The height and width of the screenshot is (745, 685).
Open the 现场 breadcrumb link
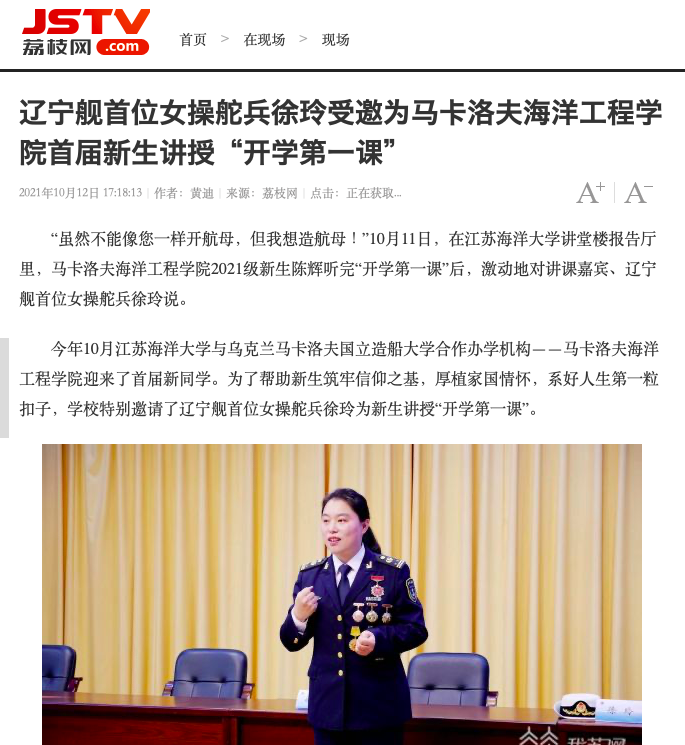(x=335, y=40)
